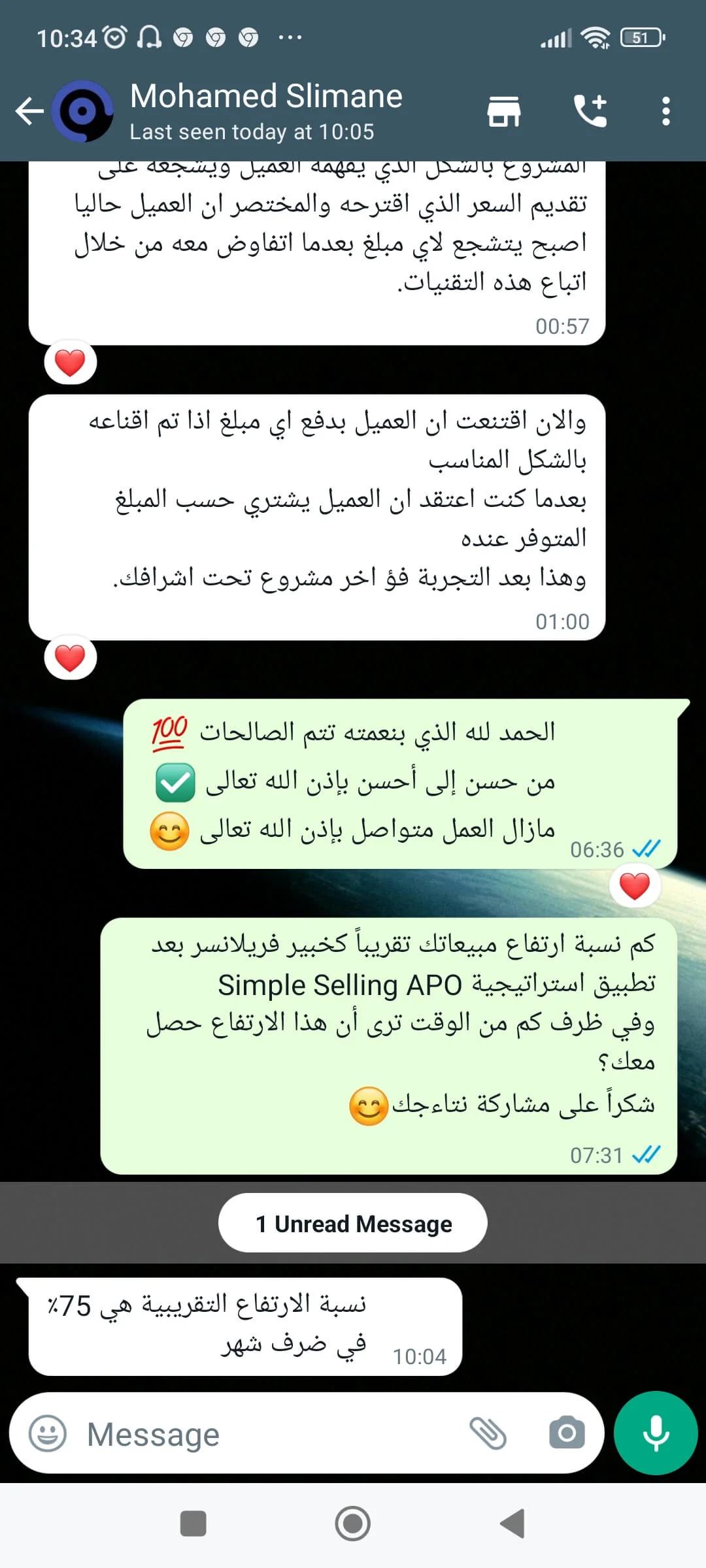Open Mohamed Slimane's profile picture
This screenshot has width=706, height=1568.
(x=82, y=111)
